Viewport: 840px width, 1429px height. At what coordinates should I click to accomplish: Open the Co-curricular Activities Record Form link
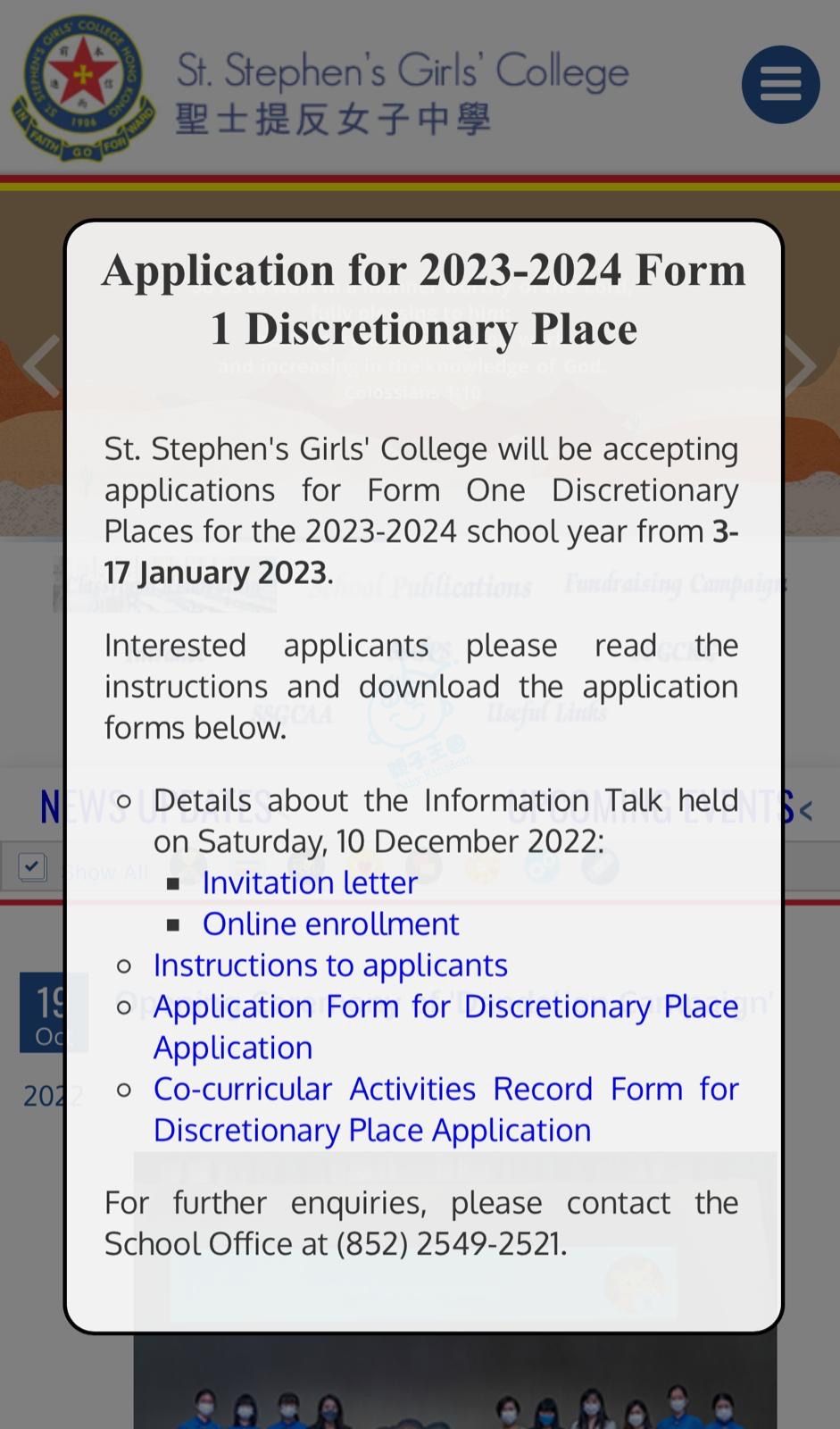point(445,1090)
